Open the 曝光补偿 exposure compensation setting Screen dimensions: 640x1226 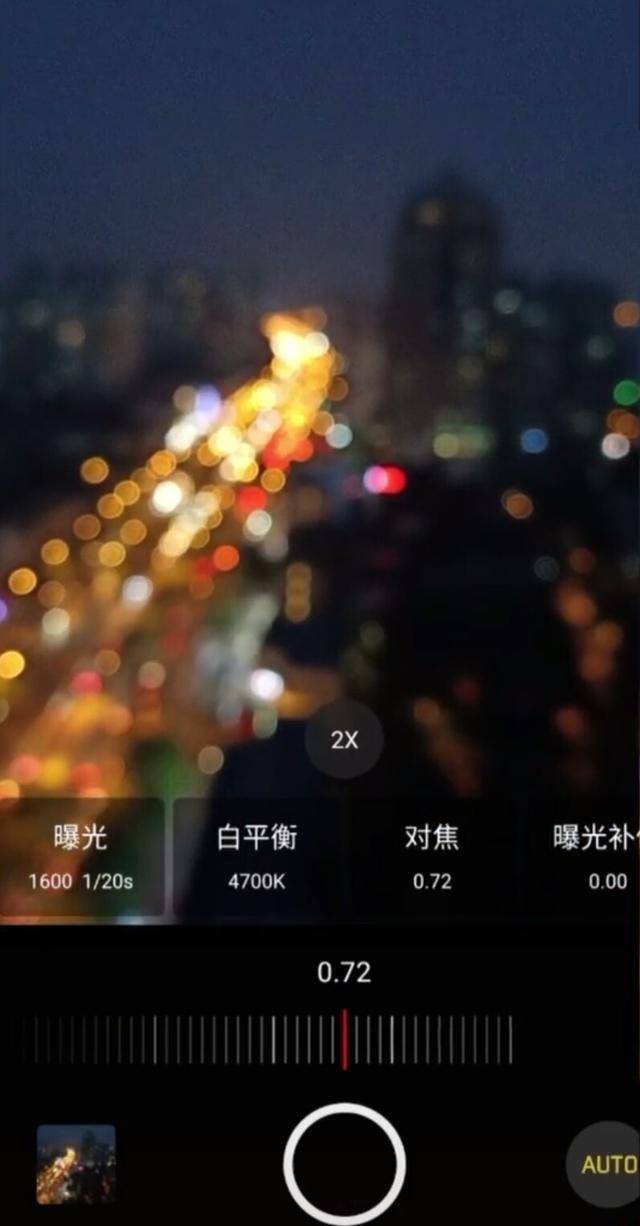click(x=594, y=857)
